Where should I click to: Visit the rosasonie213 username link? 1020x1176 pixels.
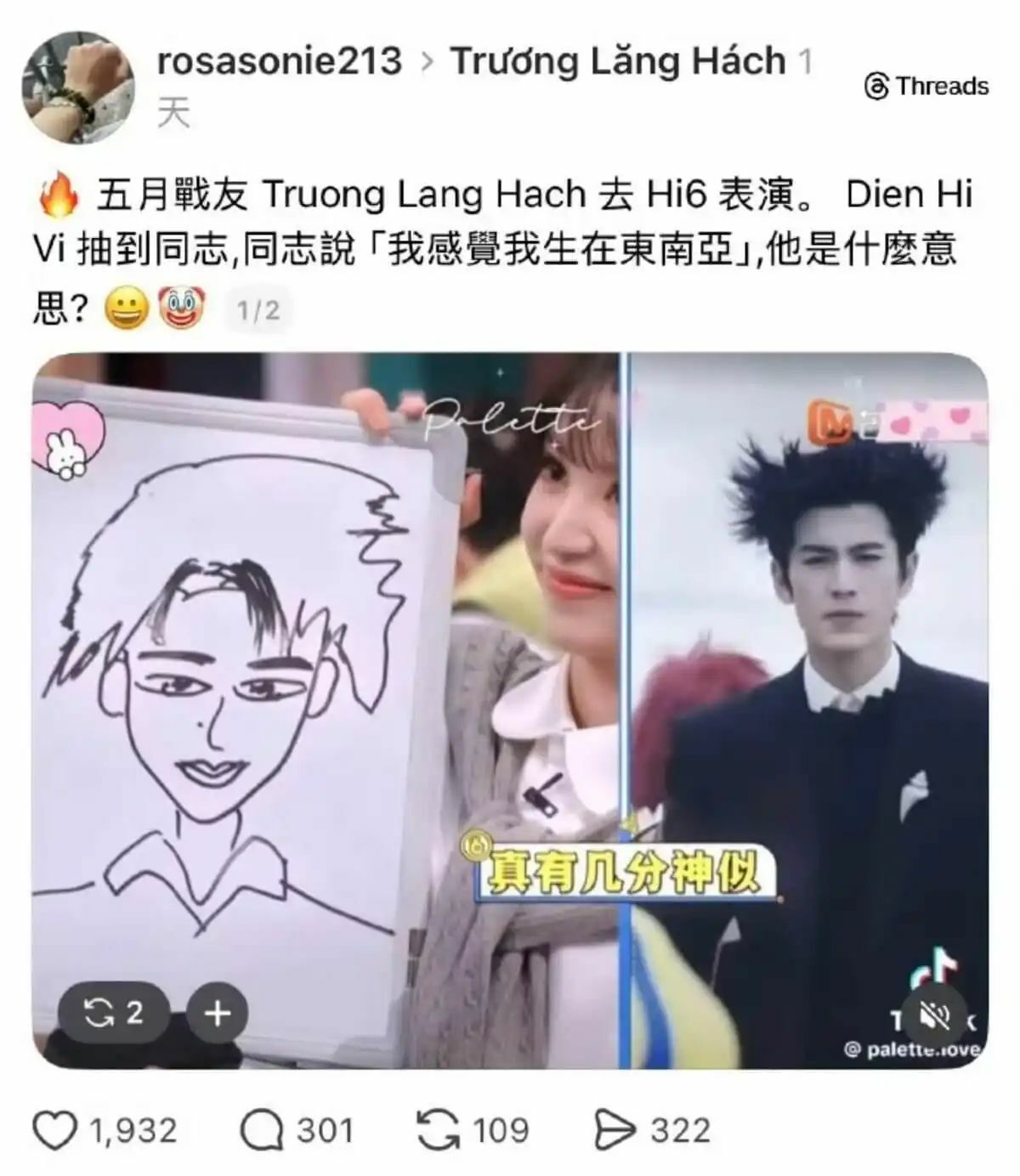(x=279, y=61)
